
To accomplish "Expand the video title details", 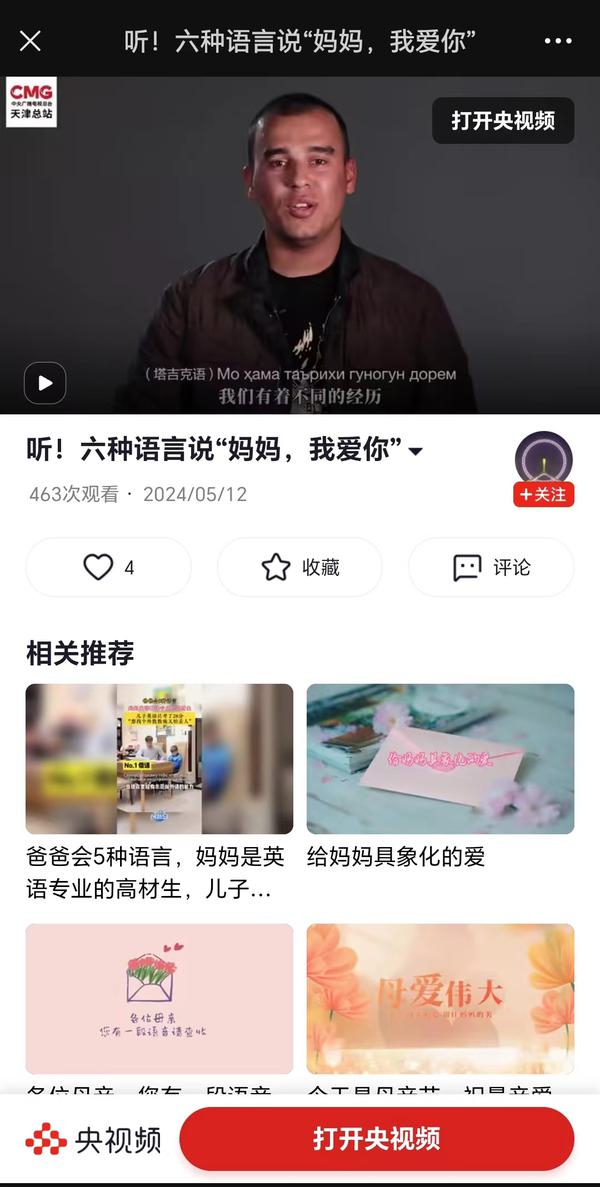I will point(416,452).
